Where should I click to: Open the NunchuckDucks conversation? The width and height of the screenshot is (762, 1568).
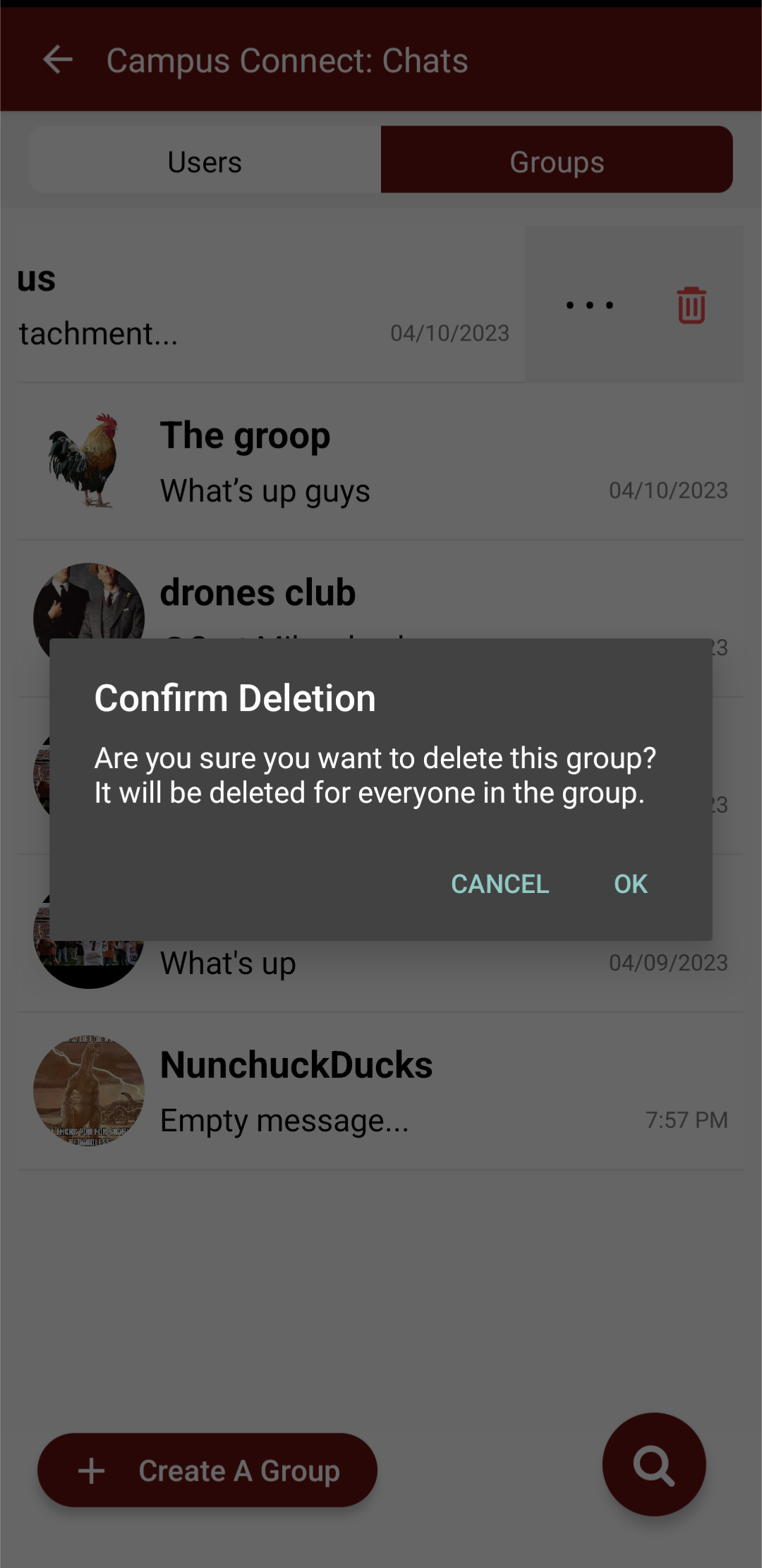[x=296, y=1091]
